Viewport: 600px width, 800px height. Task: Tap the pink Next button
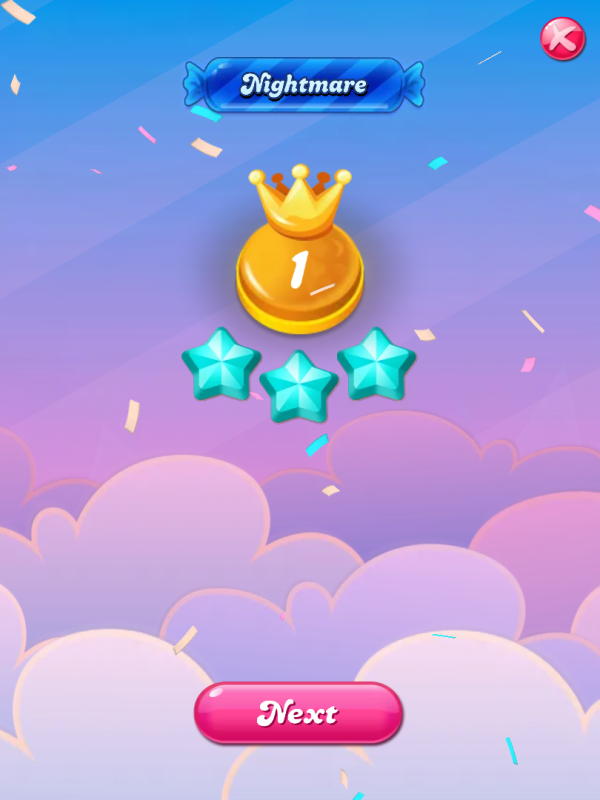point(298,713)
